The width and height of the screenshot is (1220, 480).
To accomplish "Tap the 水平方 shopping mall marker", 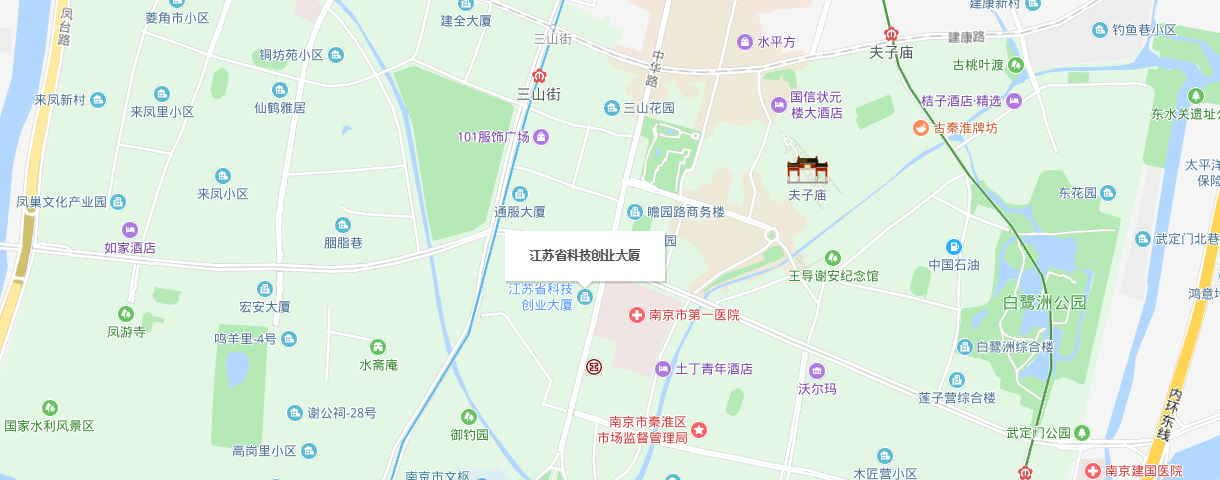I will [745, 42].
